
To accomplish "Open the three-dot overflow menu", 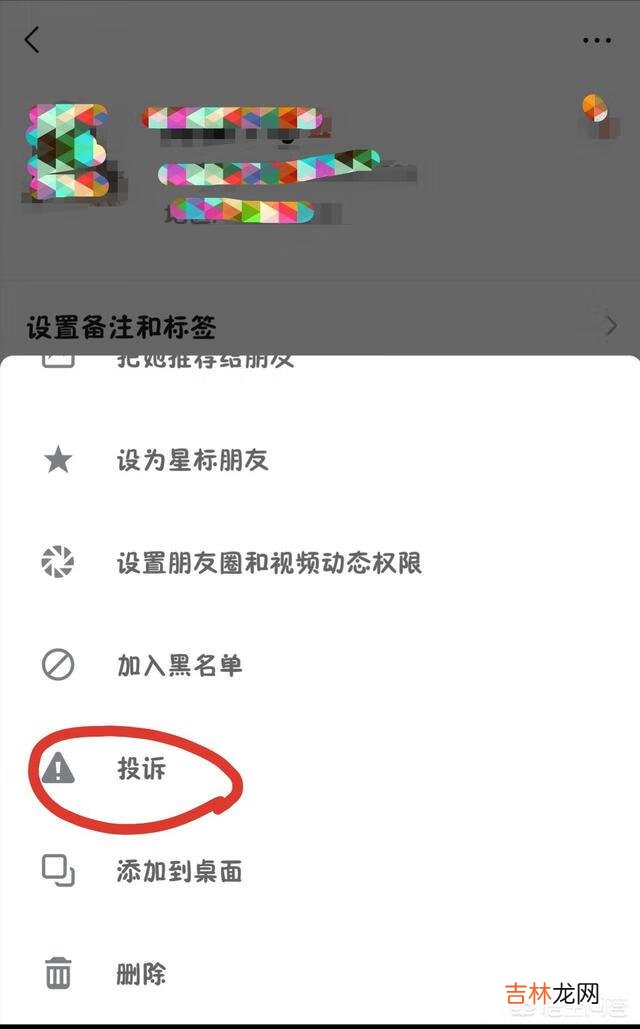I will 596,41.
